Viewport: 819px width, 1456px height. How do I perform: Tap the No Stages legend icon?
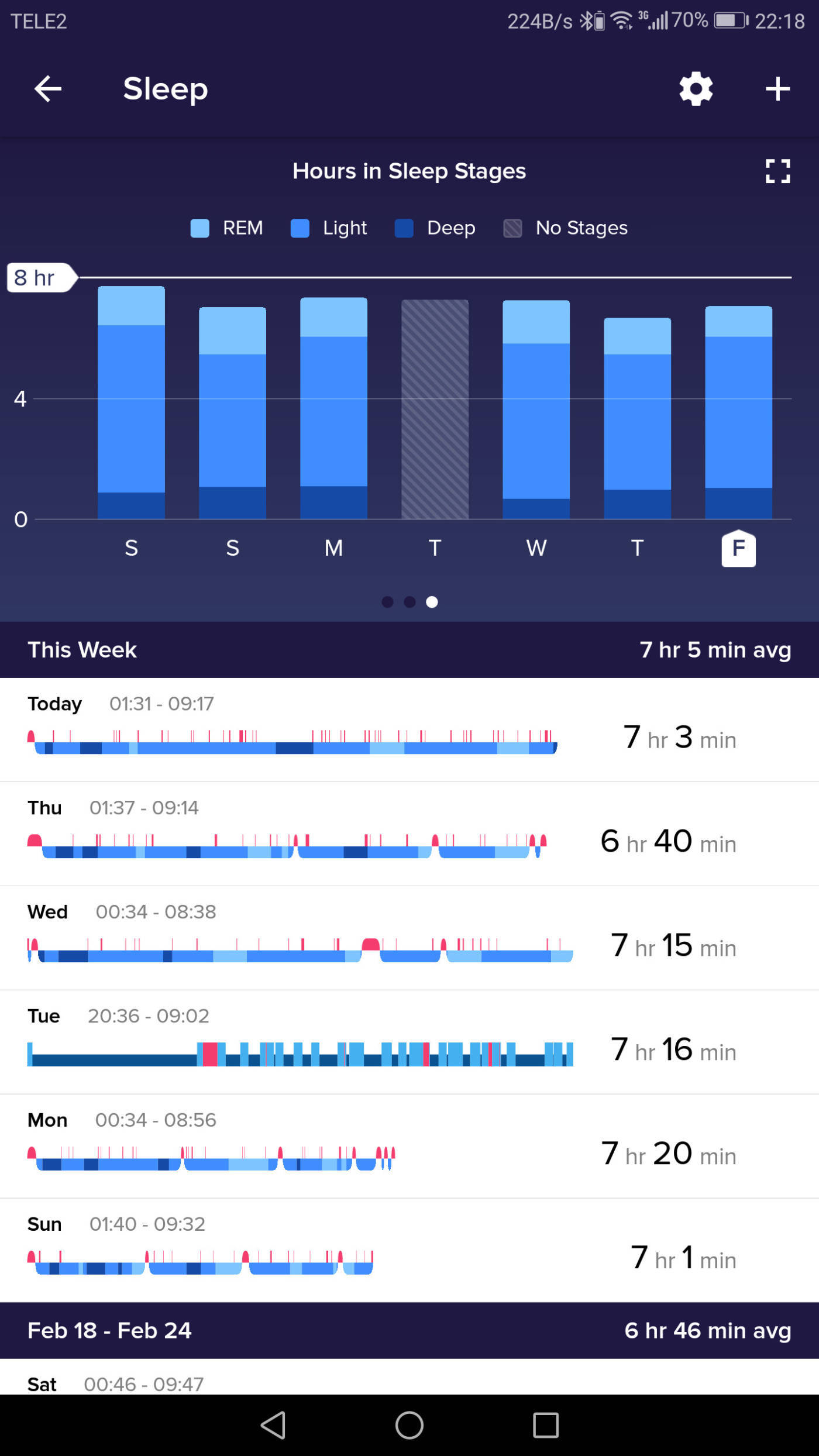(x=511, y=229)
